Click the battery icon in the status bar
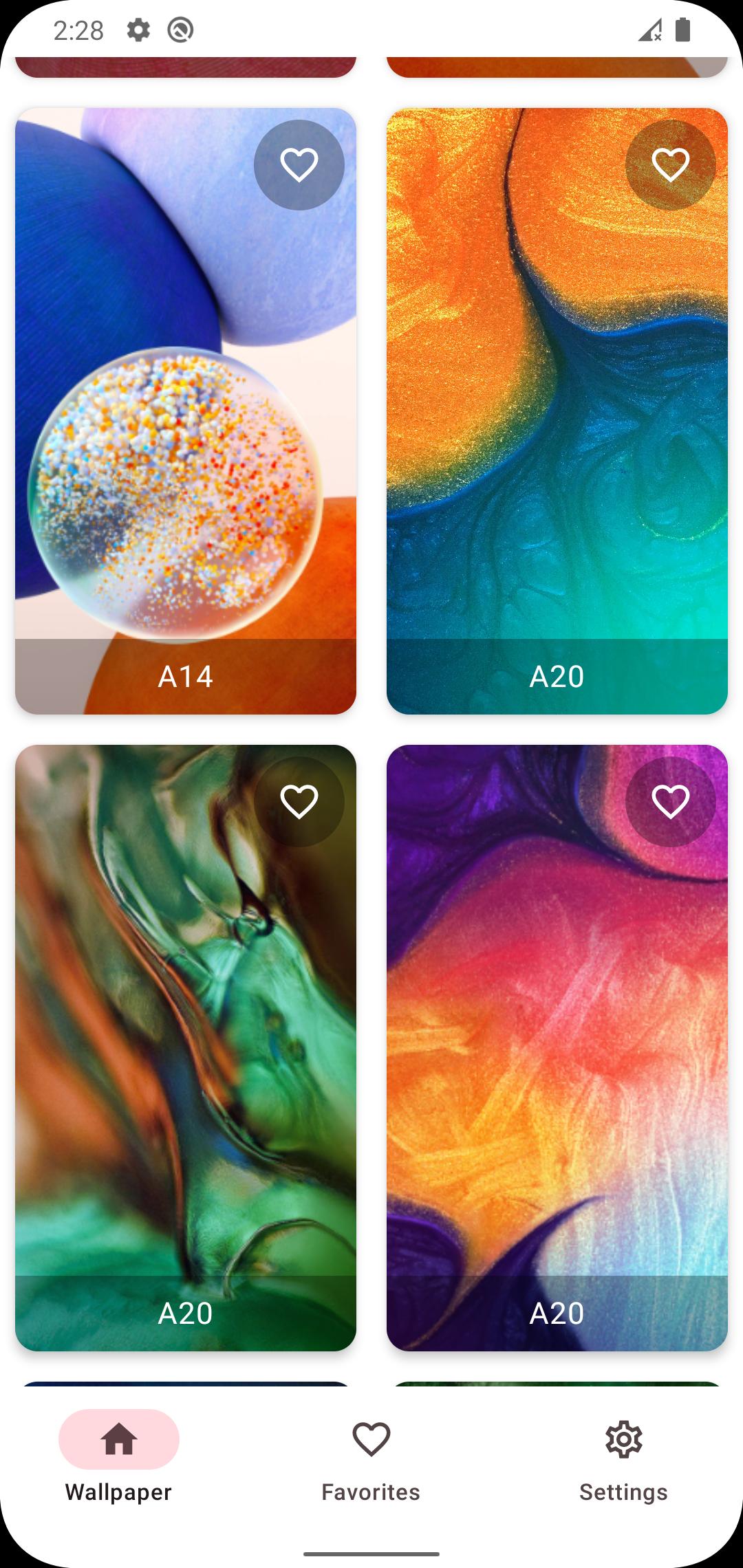 (x=682, y=29)
